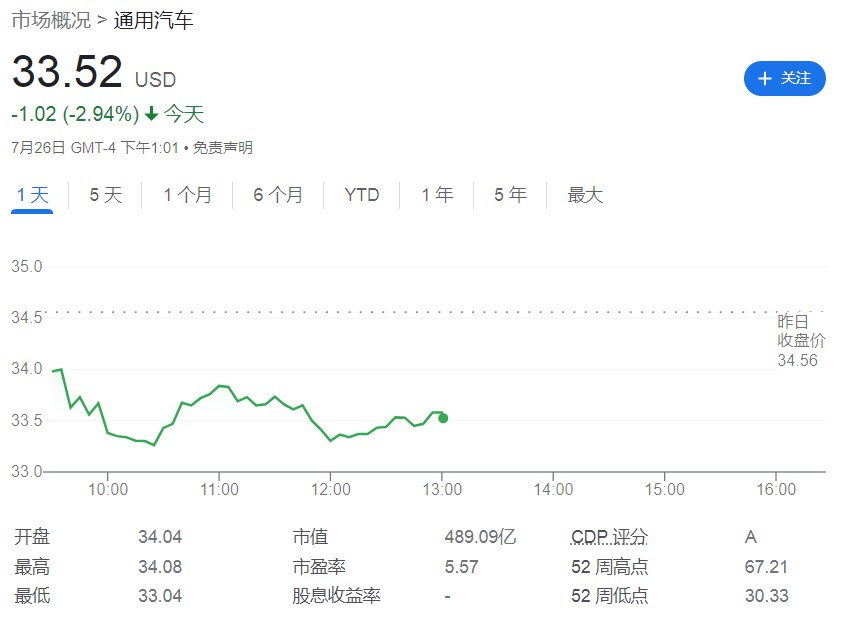
Task: Switch chart to 1 个月
Action: (x=187, y=195)
